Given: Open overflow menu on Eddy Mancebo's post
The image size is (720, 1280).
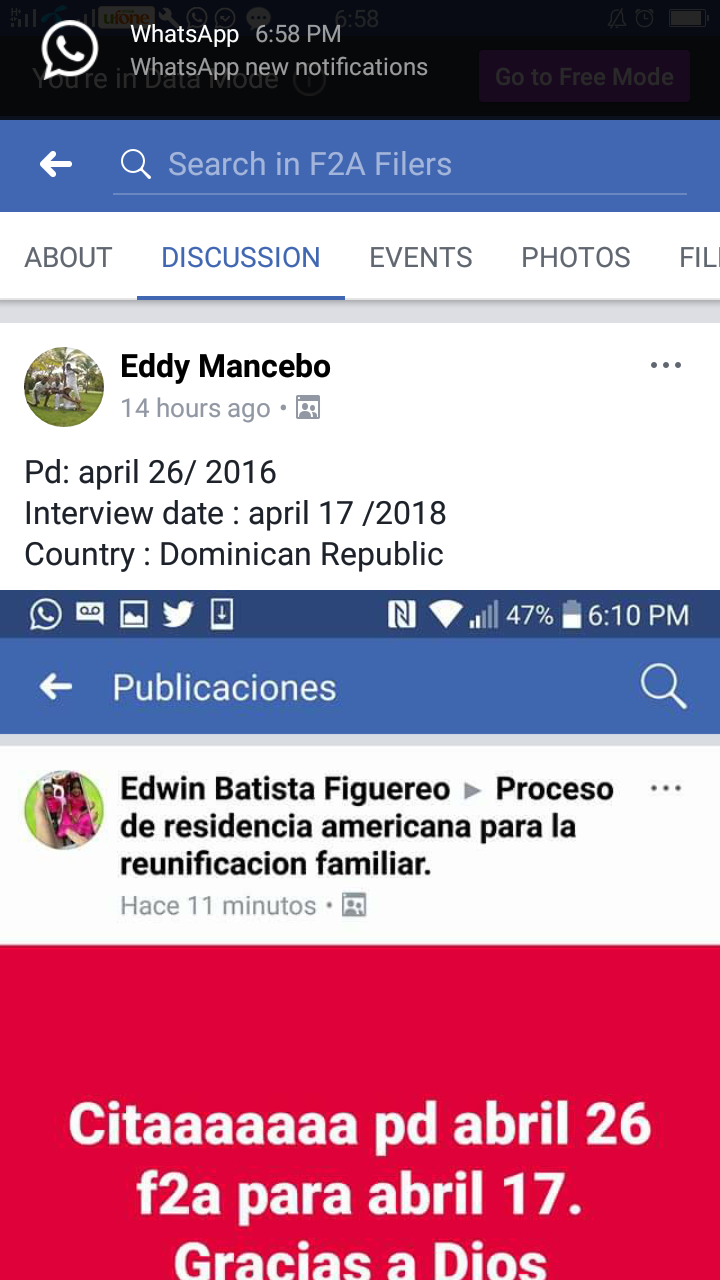Looking at the screenshot, I should (666, 365).
